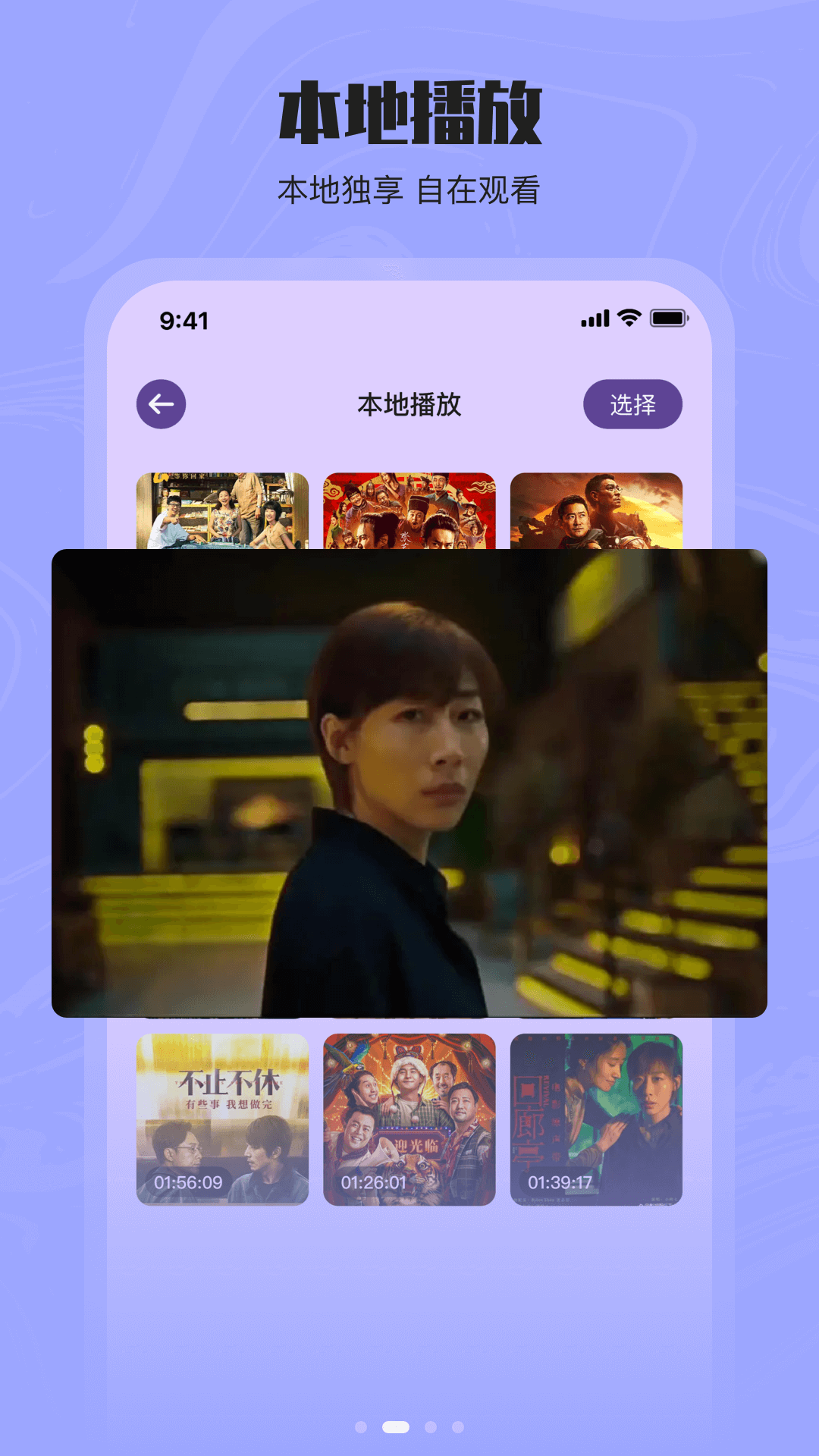Tap the back arrow navigation icon
This screenshot has width=819, height=1456.
160,404
